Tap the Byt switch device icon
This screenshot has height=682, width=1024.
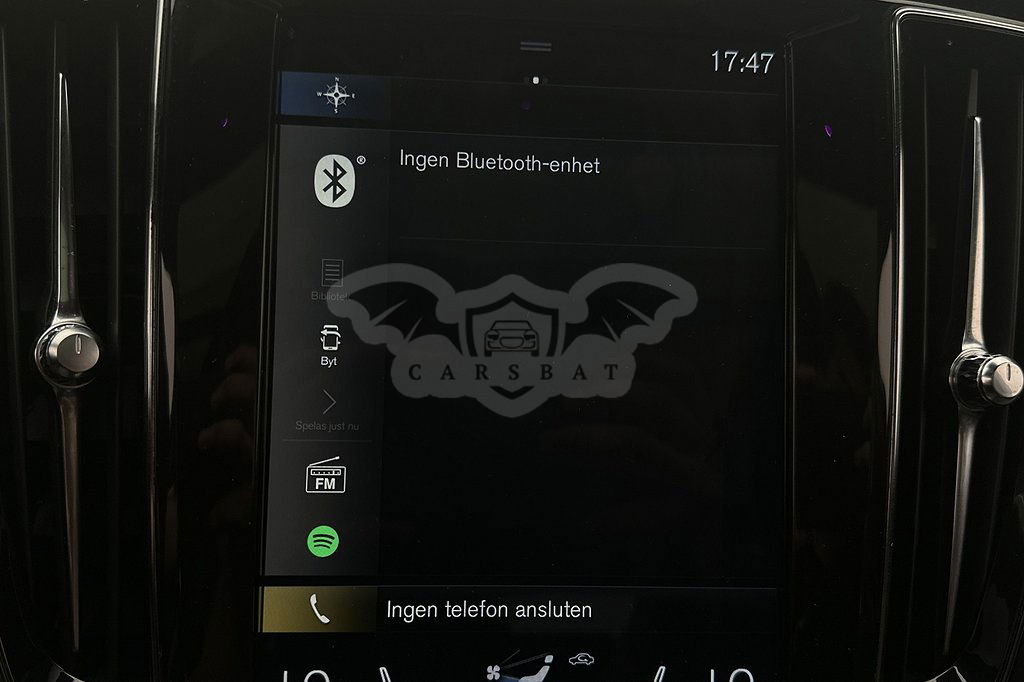click(x=329, y=343)
